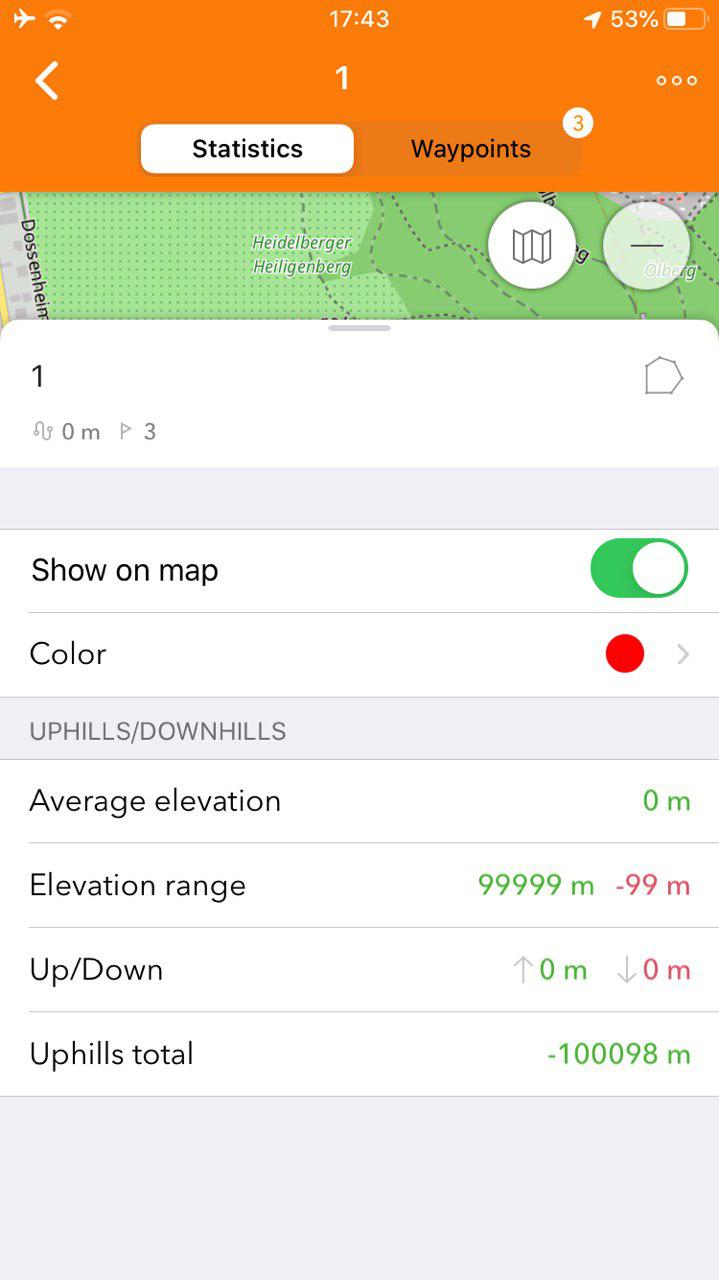719x1280 pixels.
Task: Tap the map layers button
Action: pyautogui.click(x=531, y=245)
